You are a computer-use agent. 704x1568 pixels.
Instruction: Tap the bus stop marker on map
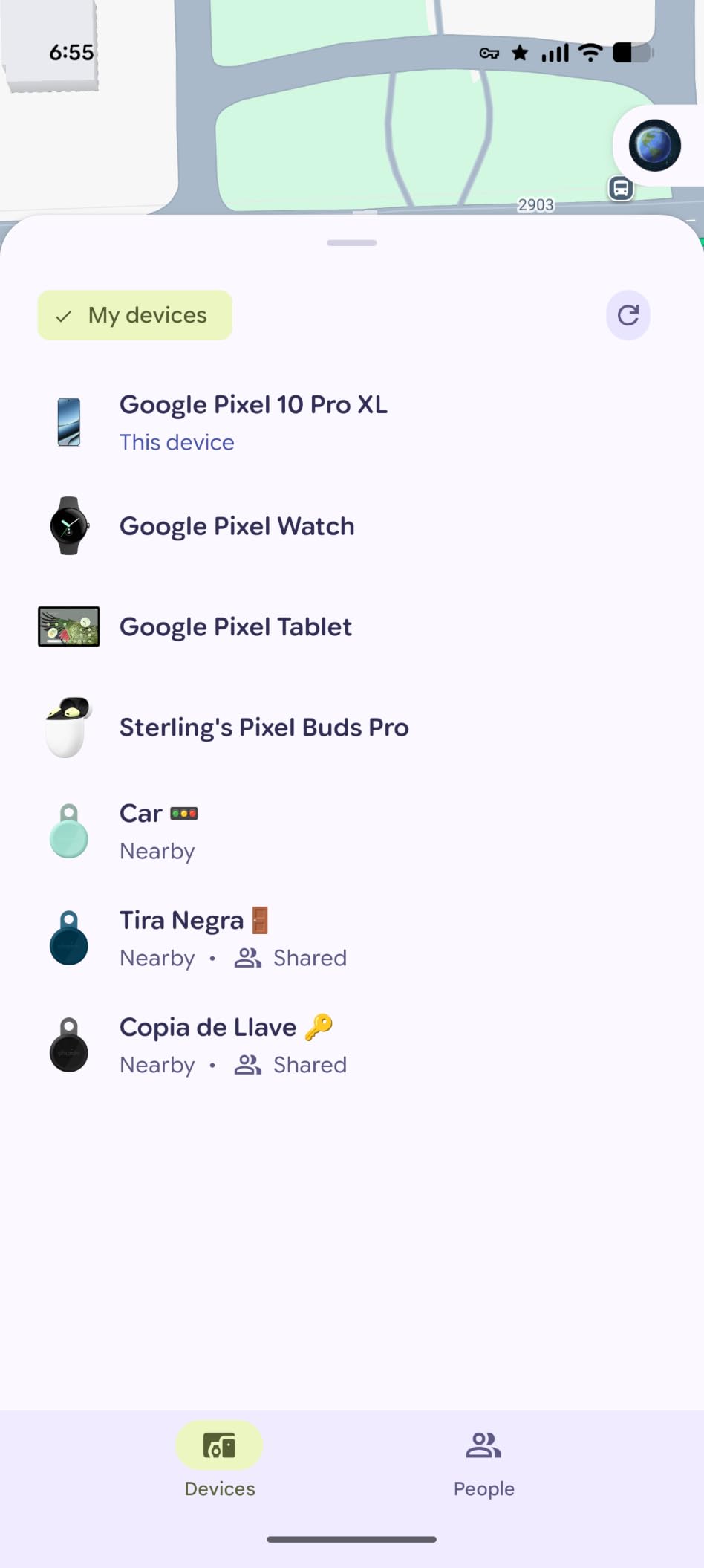point(621,189)
